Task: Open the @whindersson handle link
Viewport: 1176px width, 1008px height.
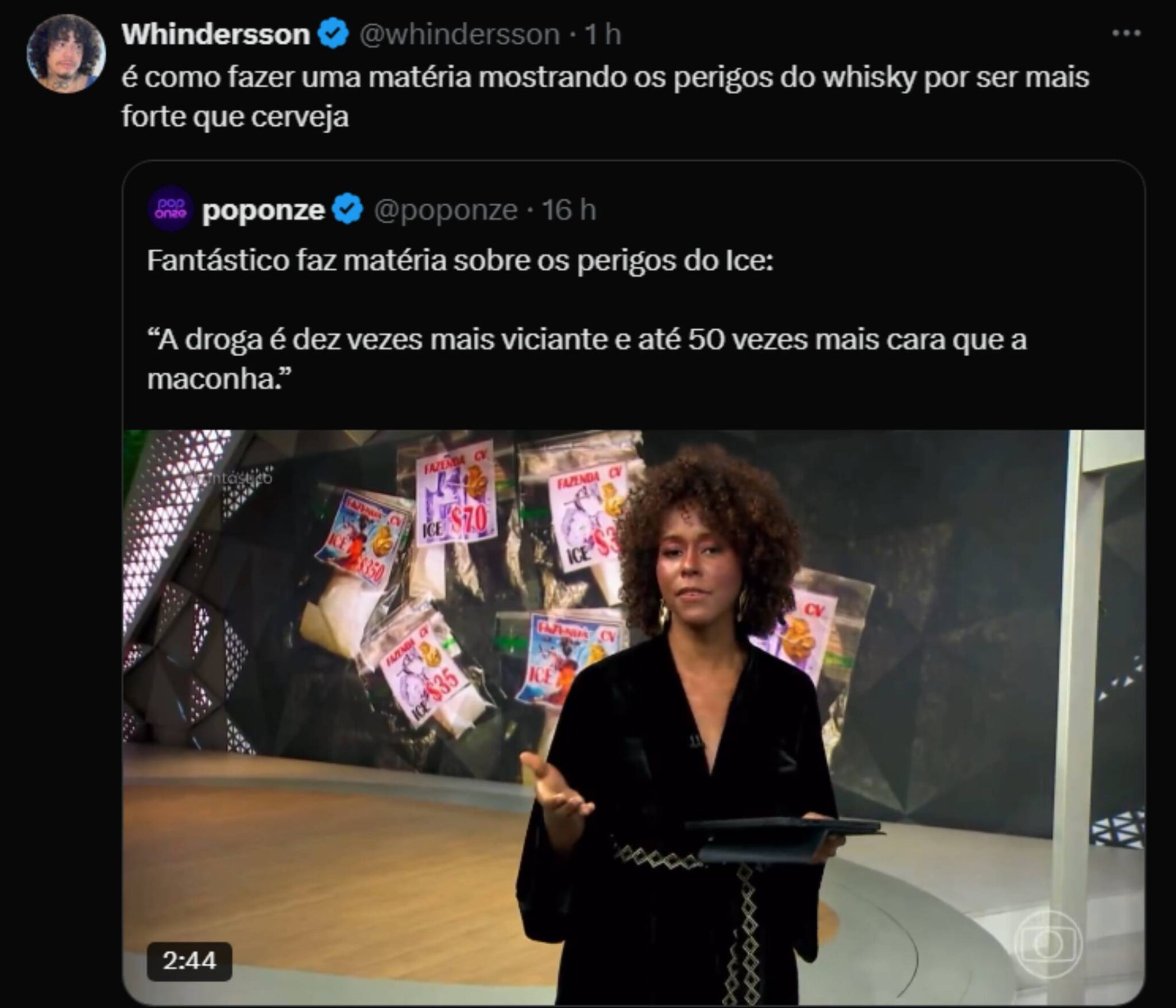Action: 459,34
